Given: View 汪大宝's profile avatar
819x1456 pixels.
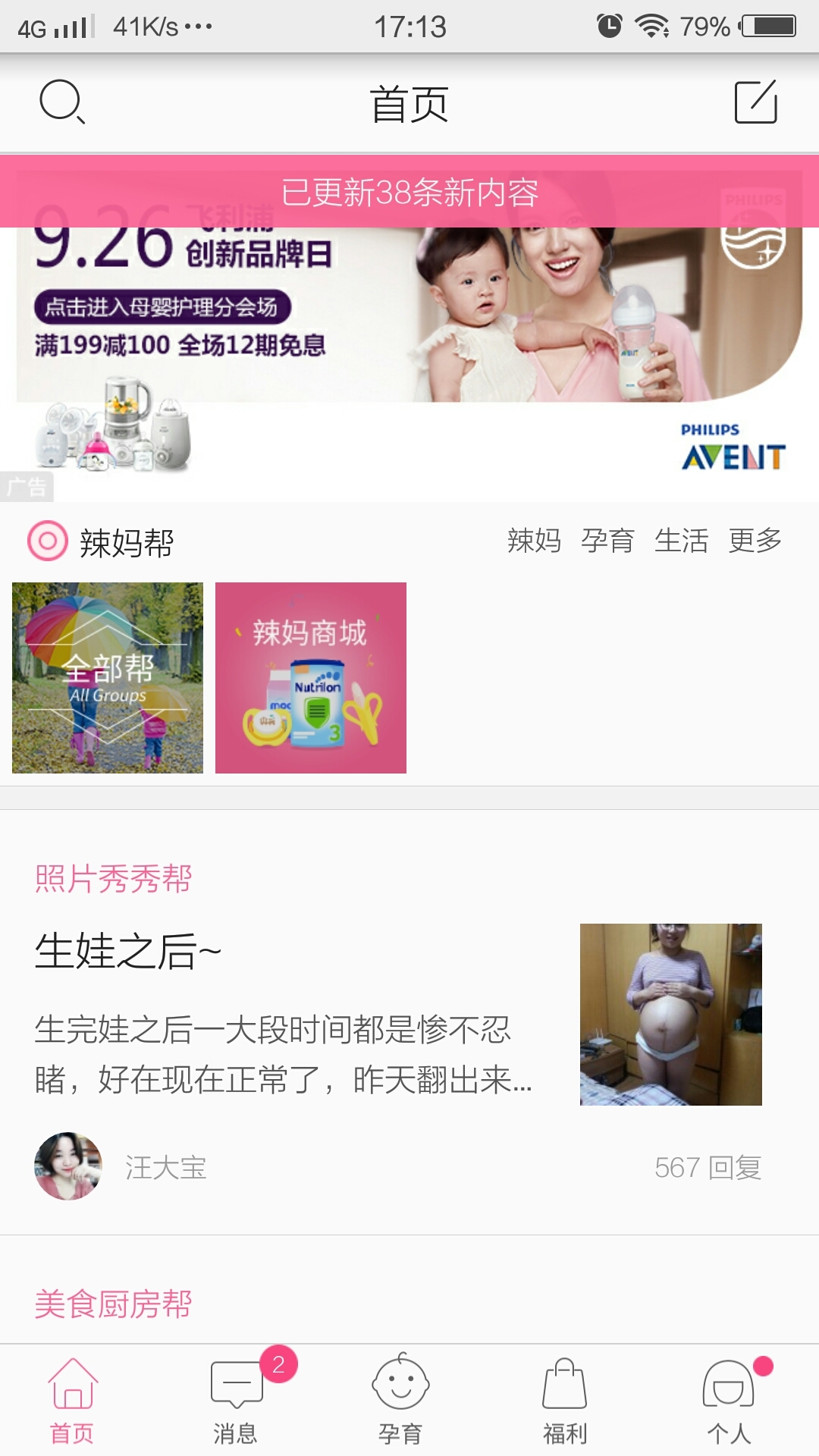Looking at the screenshot, I should pos(68,1166).
